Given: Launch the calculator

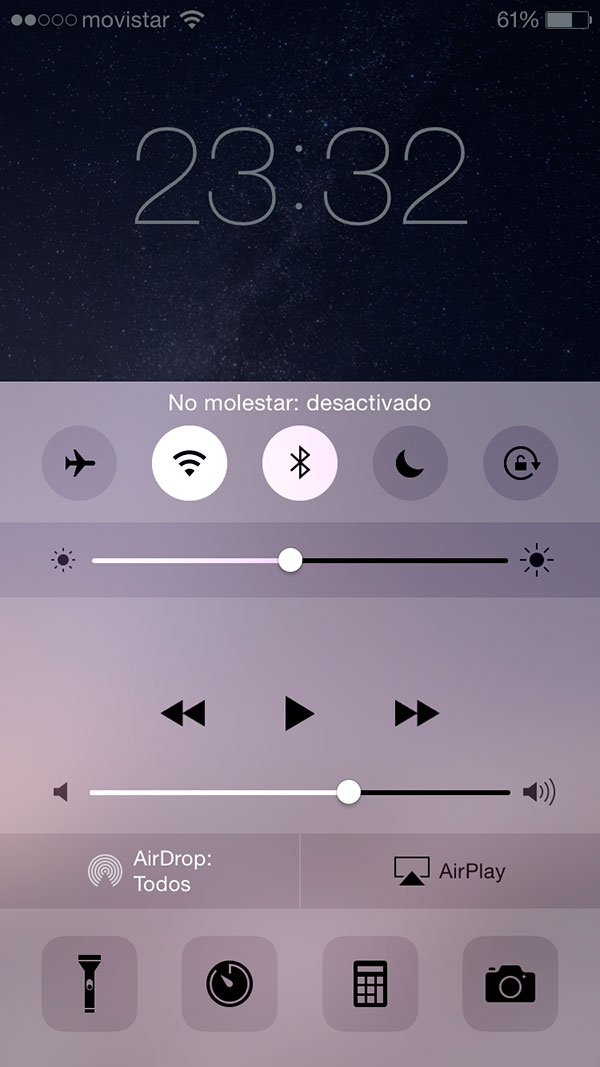Looking at the screenshot, I should [x=370, y=983].
